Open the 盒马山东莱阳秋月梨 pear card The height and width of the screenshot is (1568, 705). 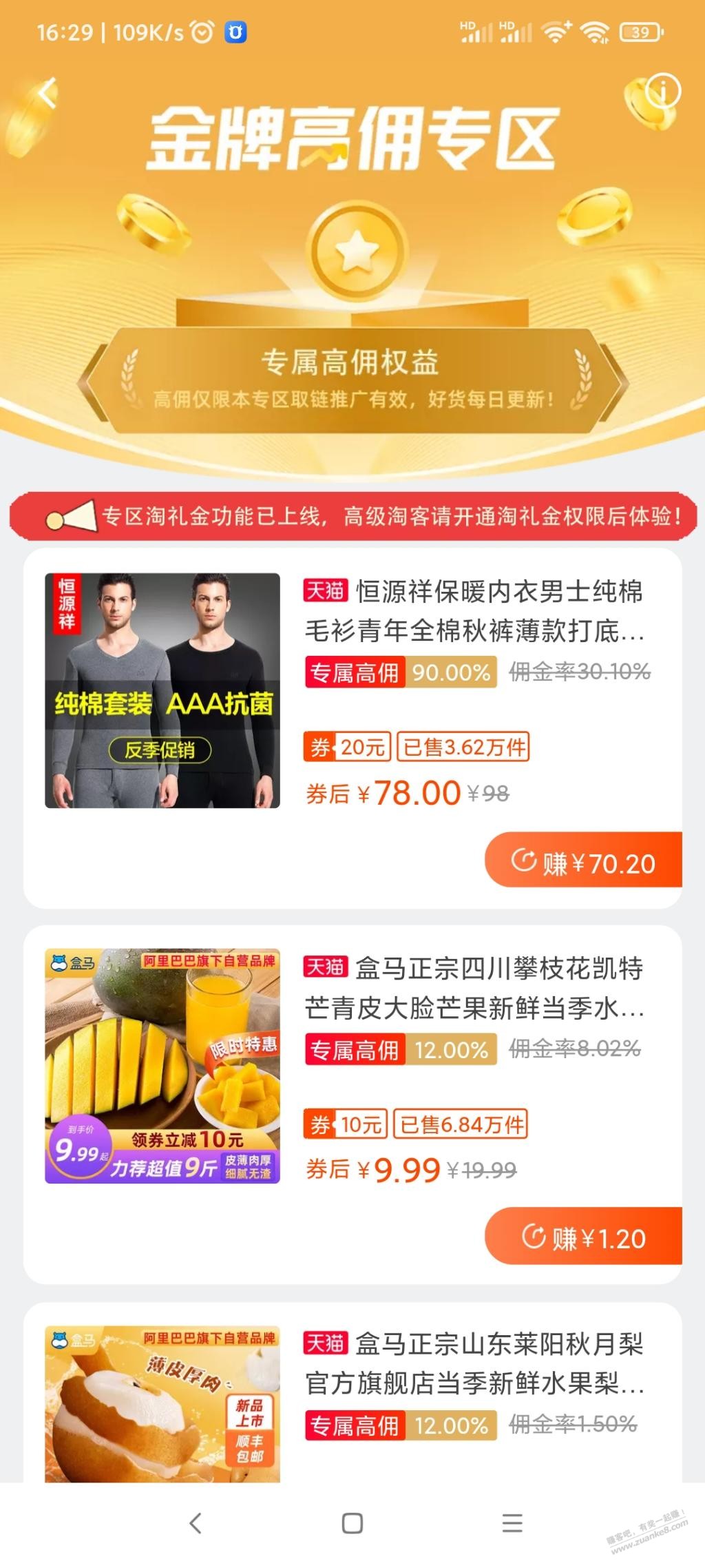[474, 1364]
